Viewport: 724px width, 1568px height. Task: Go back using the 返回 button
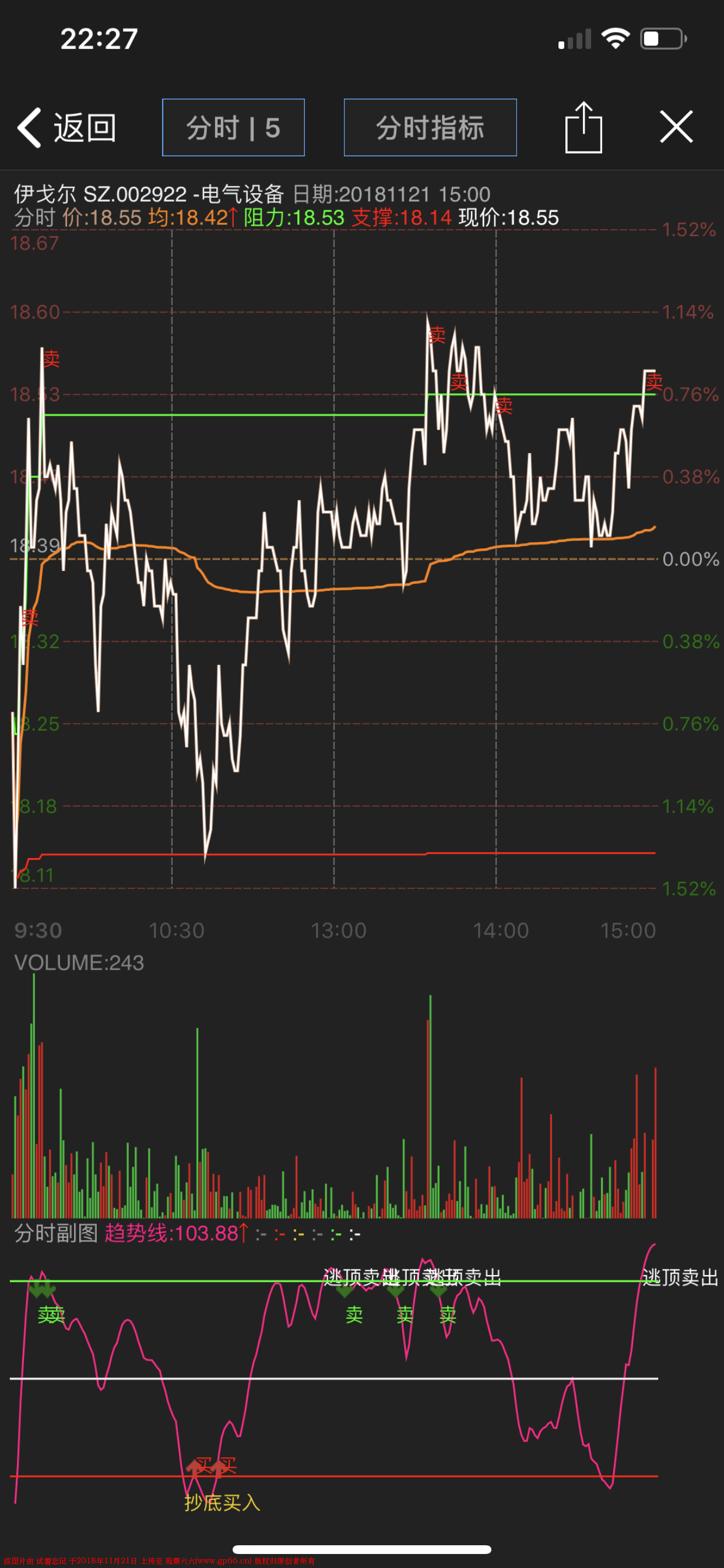[x=66, y=128]
